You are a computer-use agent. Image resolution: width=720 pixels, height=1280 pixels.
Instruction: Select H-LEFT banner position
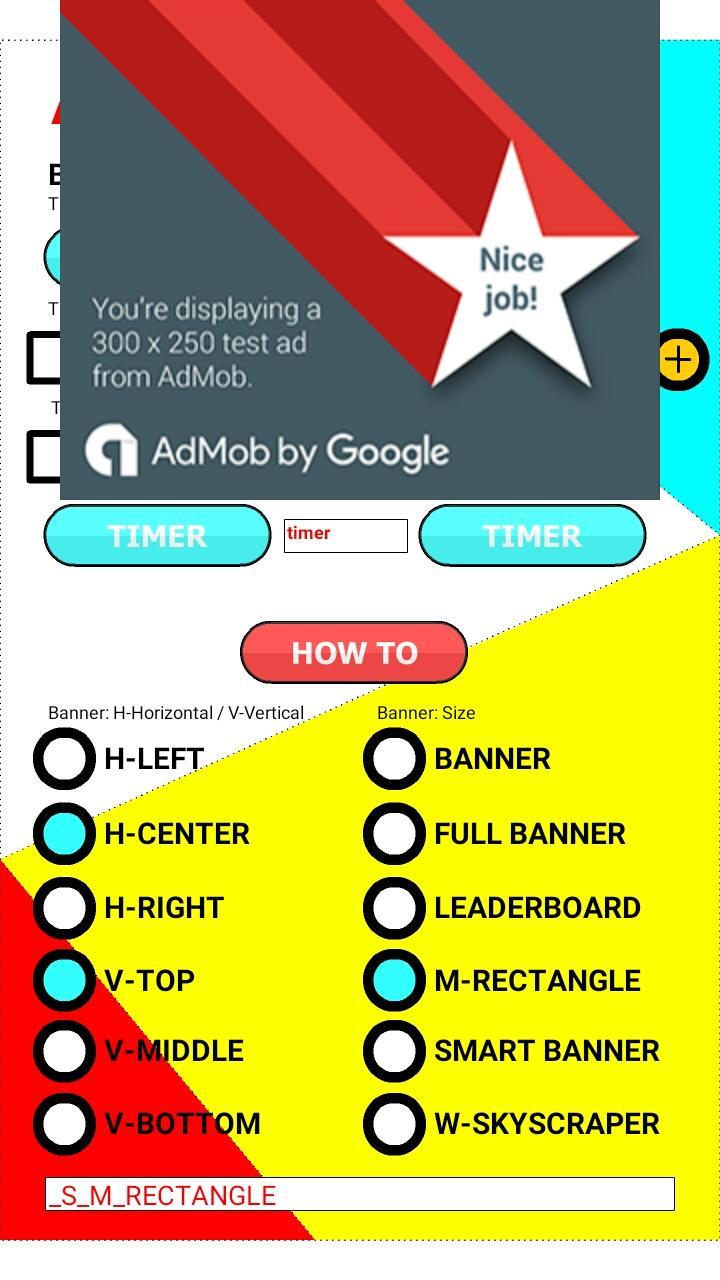click(65, 758)
